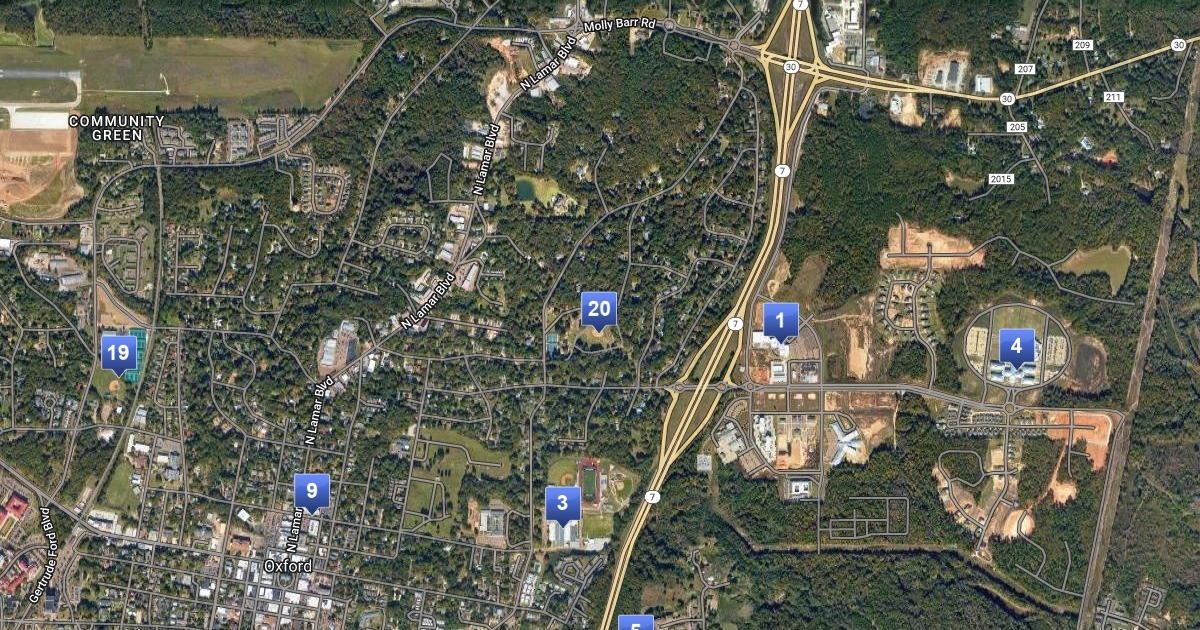Select map pin number 19

point(119,352)
